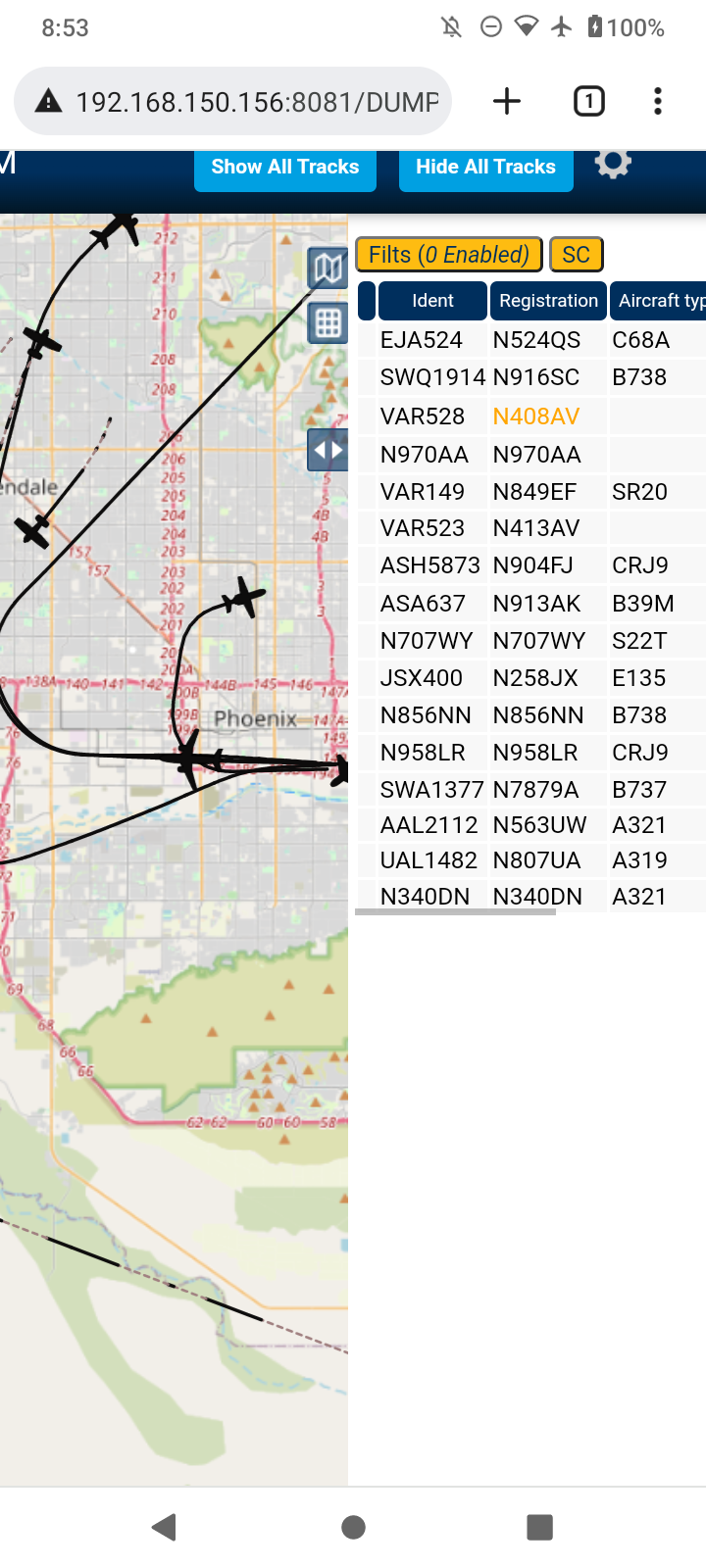Image resolution: width=706 pixels, height=1568 pixels.
Task: Toggle the grid icon on the map
Action: [x=328, y=322]
